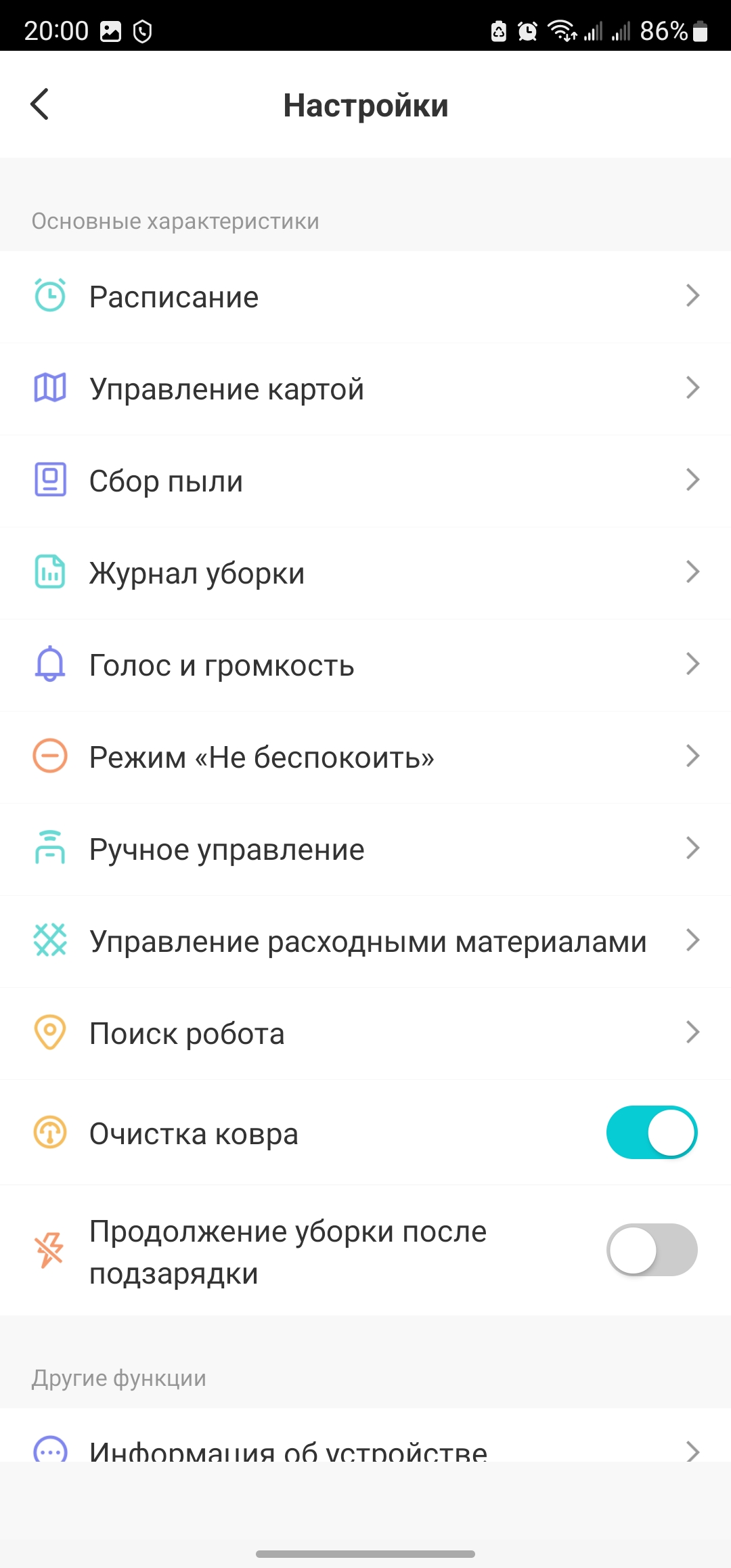
Task: Go back from the Настройки screen
Action: (41, 105)
